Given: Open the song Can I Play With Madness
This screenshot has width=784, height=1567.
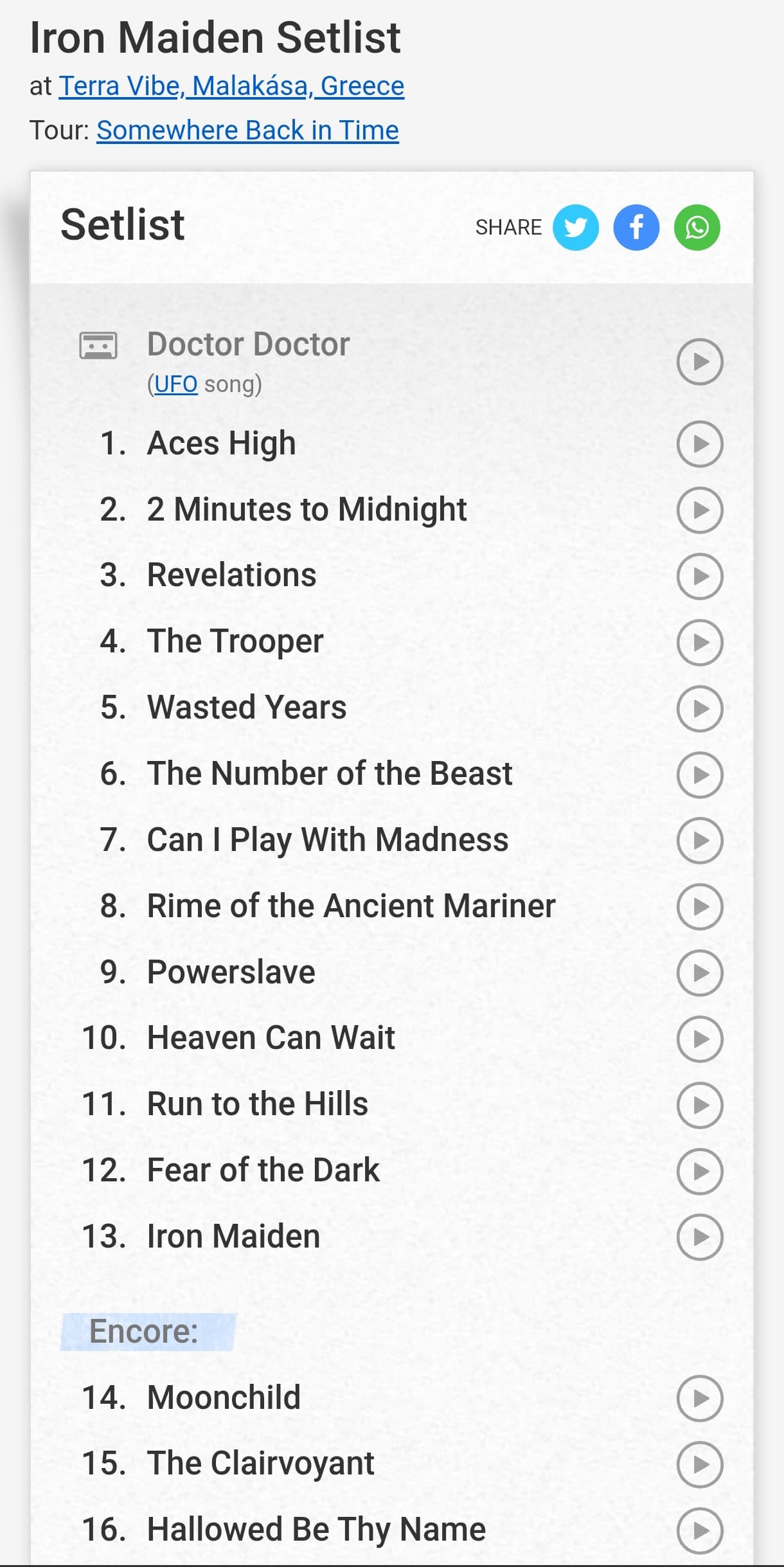Looking at the screenshot, I should (x=327, y=840).
